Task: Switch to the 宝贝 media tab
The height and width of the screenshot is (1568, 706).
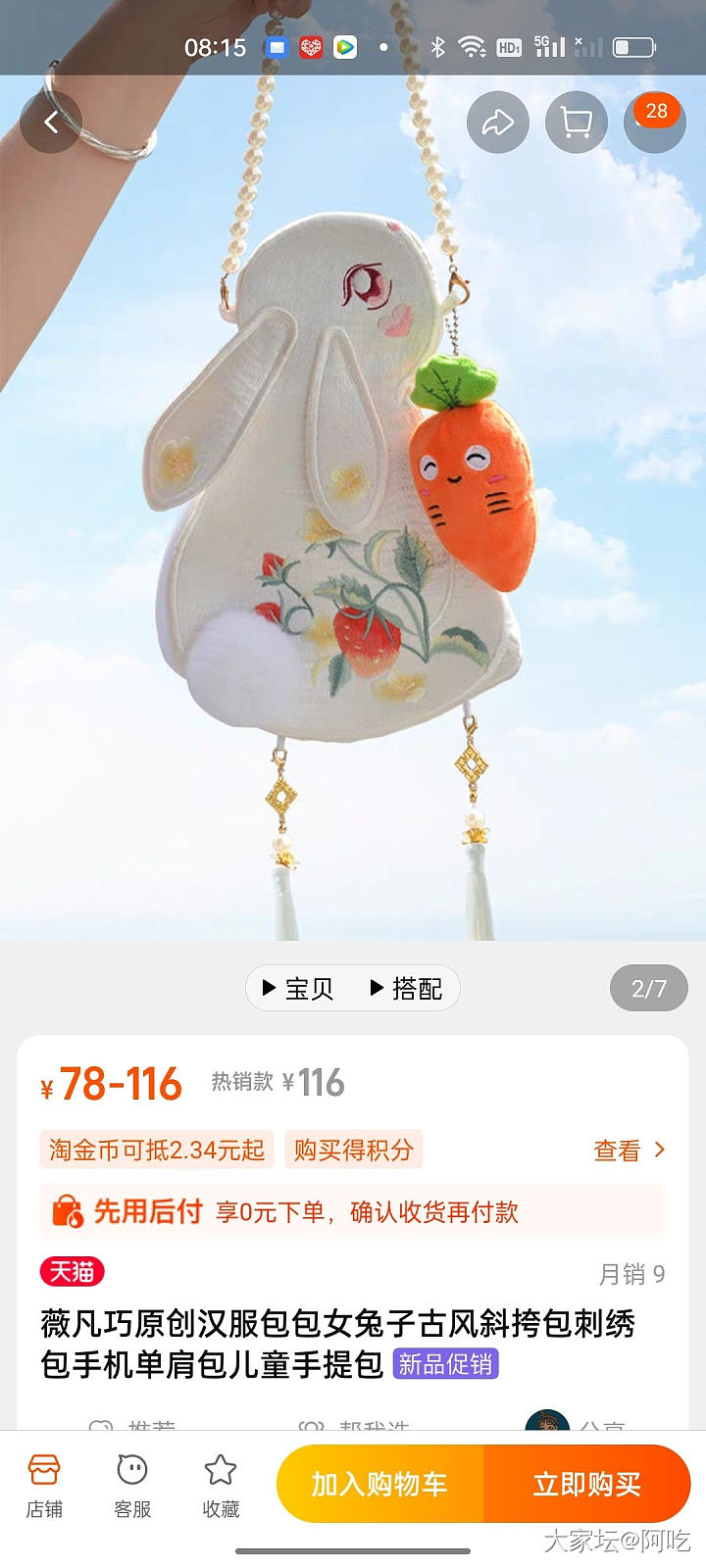Action: click(x=298, y=989)
